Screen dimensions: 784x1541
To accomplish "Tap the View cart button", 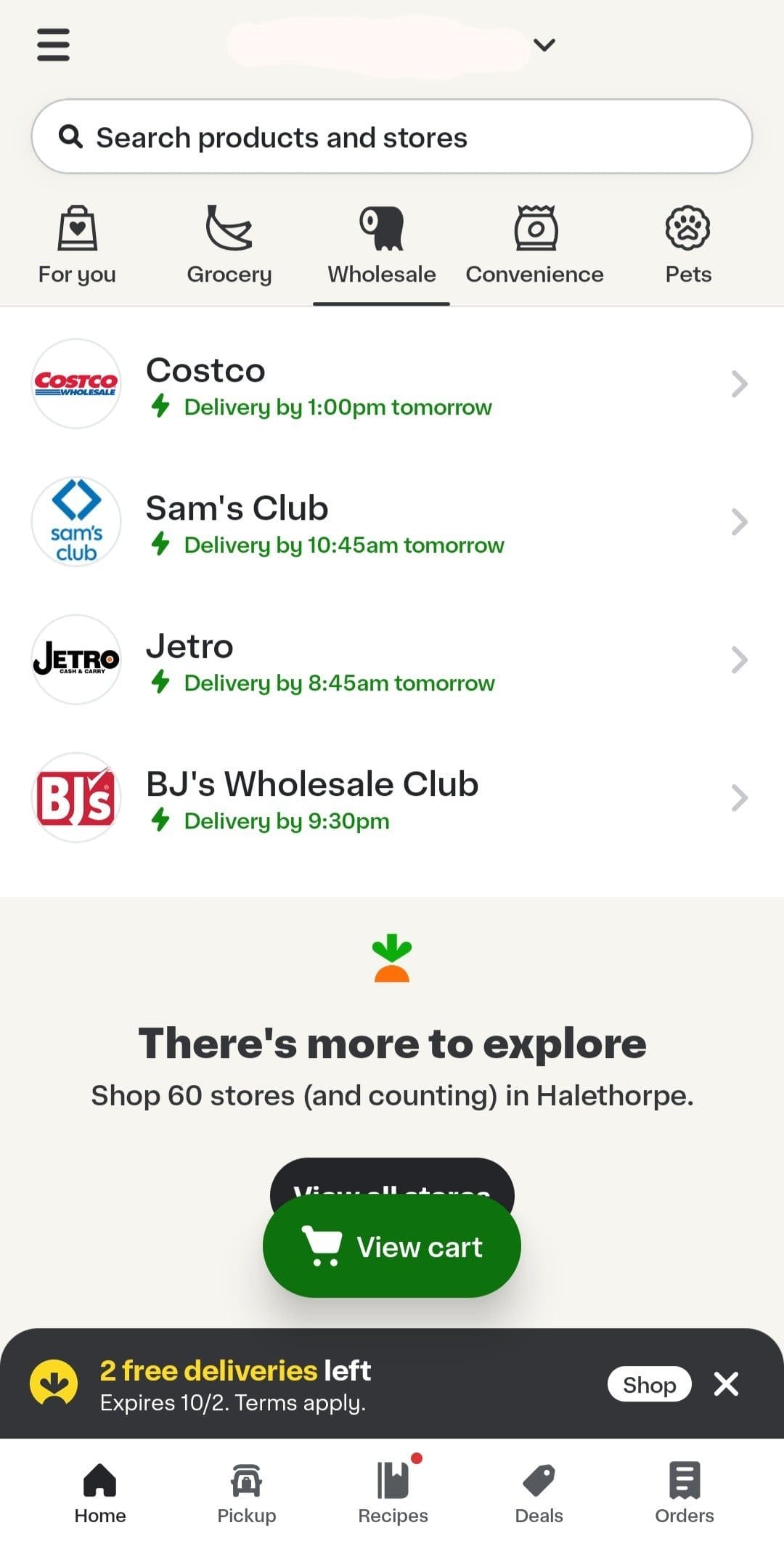I will [x=392, y=1247].
